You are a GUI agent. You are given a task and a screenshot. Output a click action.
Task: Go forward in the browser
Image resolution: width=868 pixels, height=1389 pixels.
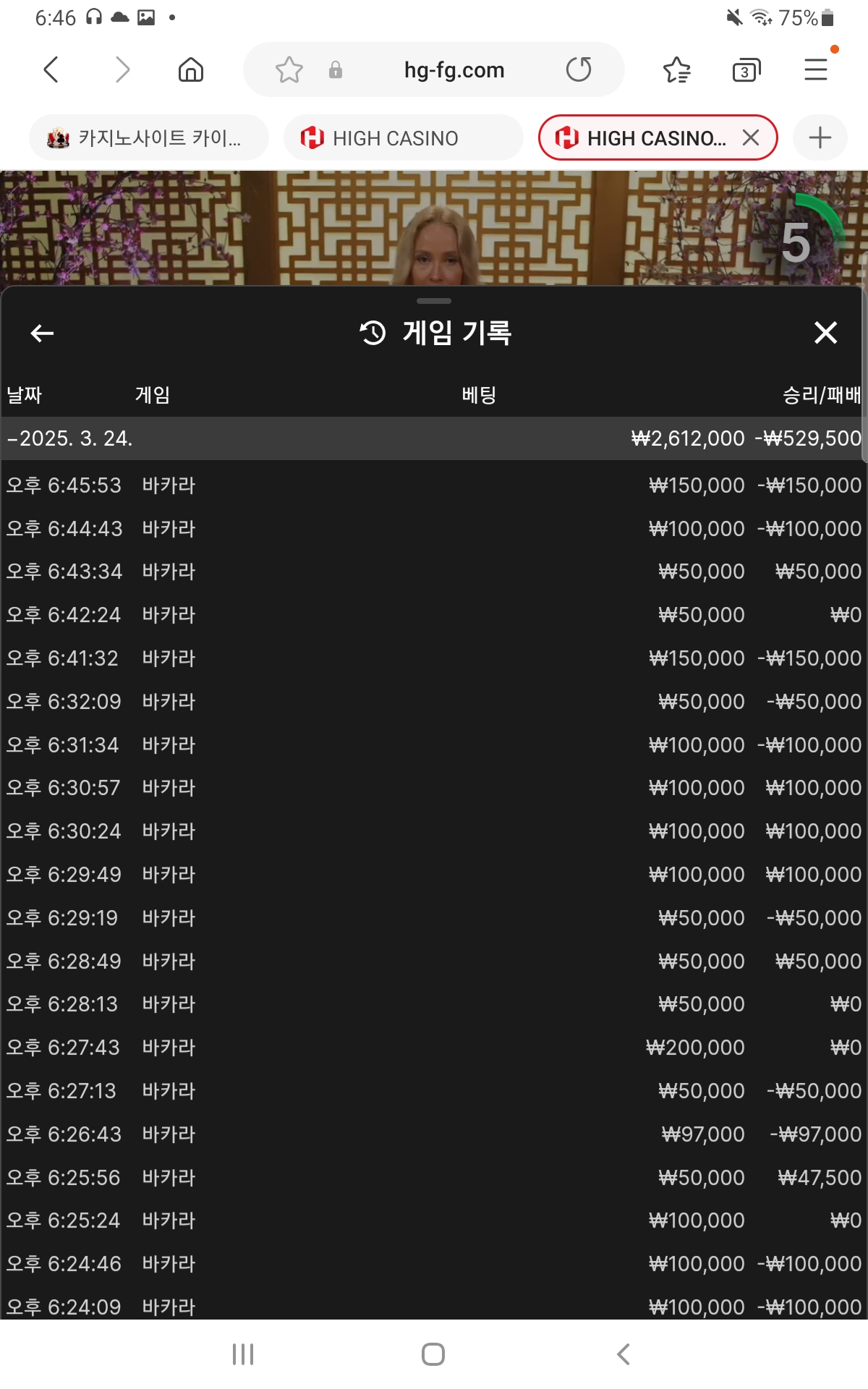122,70
